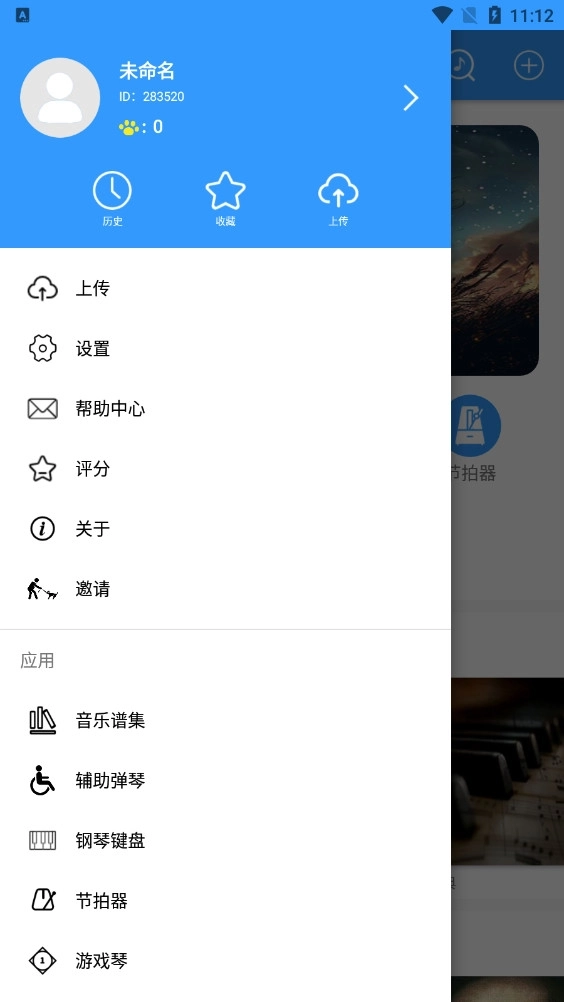Screen dimensions: 564x1002
Task: Launch 游戏琴 game piano
Action: (225, 961)
